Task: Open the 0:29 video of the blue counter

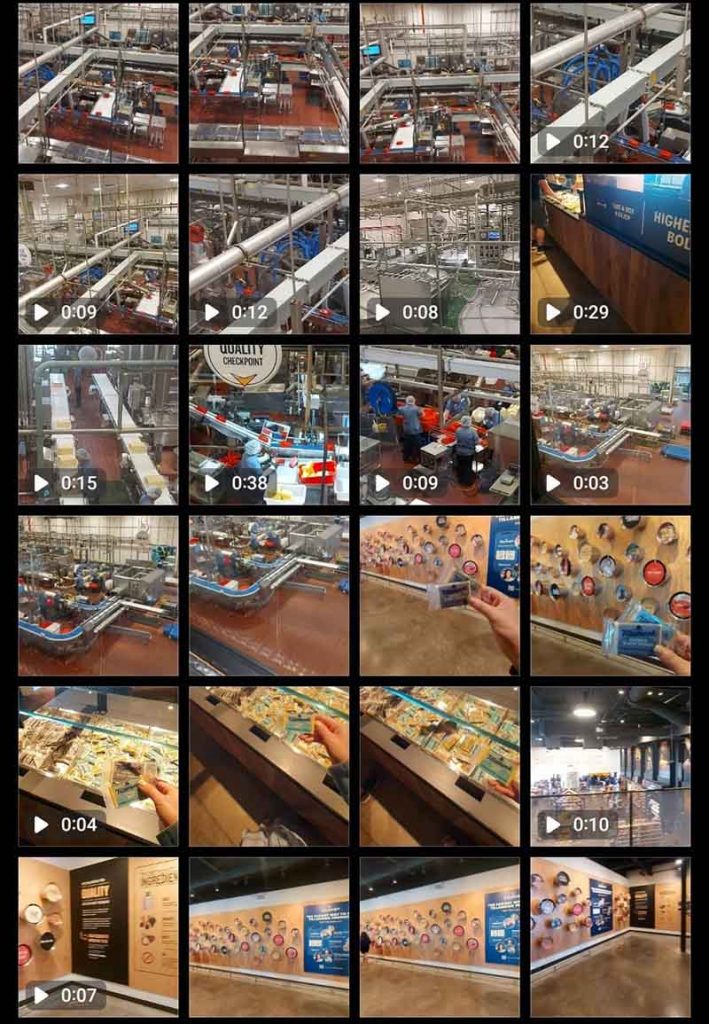Action: (610, 254)
